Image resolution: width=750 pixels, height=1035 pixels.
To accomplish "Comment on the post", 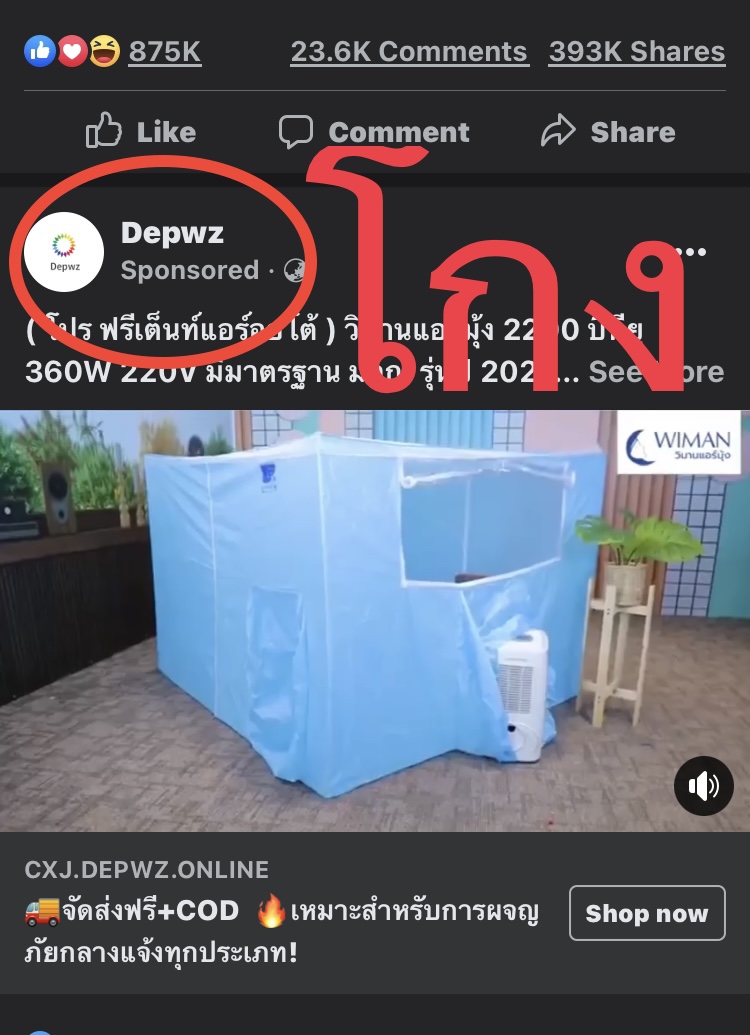I will pos(374,132).
